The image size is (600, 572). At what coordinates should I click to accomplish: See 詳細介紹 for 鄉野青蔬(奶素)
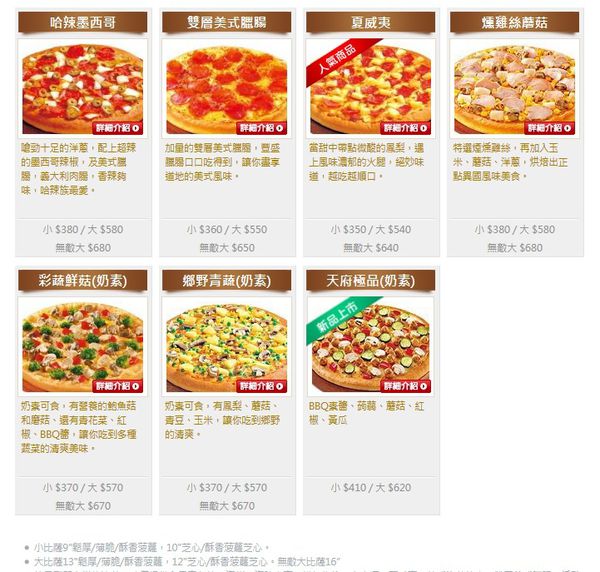(262, 386)
